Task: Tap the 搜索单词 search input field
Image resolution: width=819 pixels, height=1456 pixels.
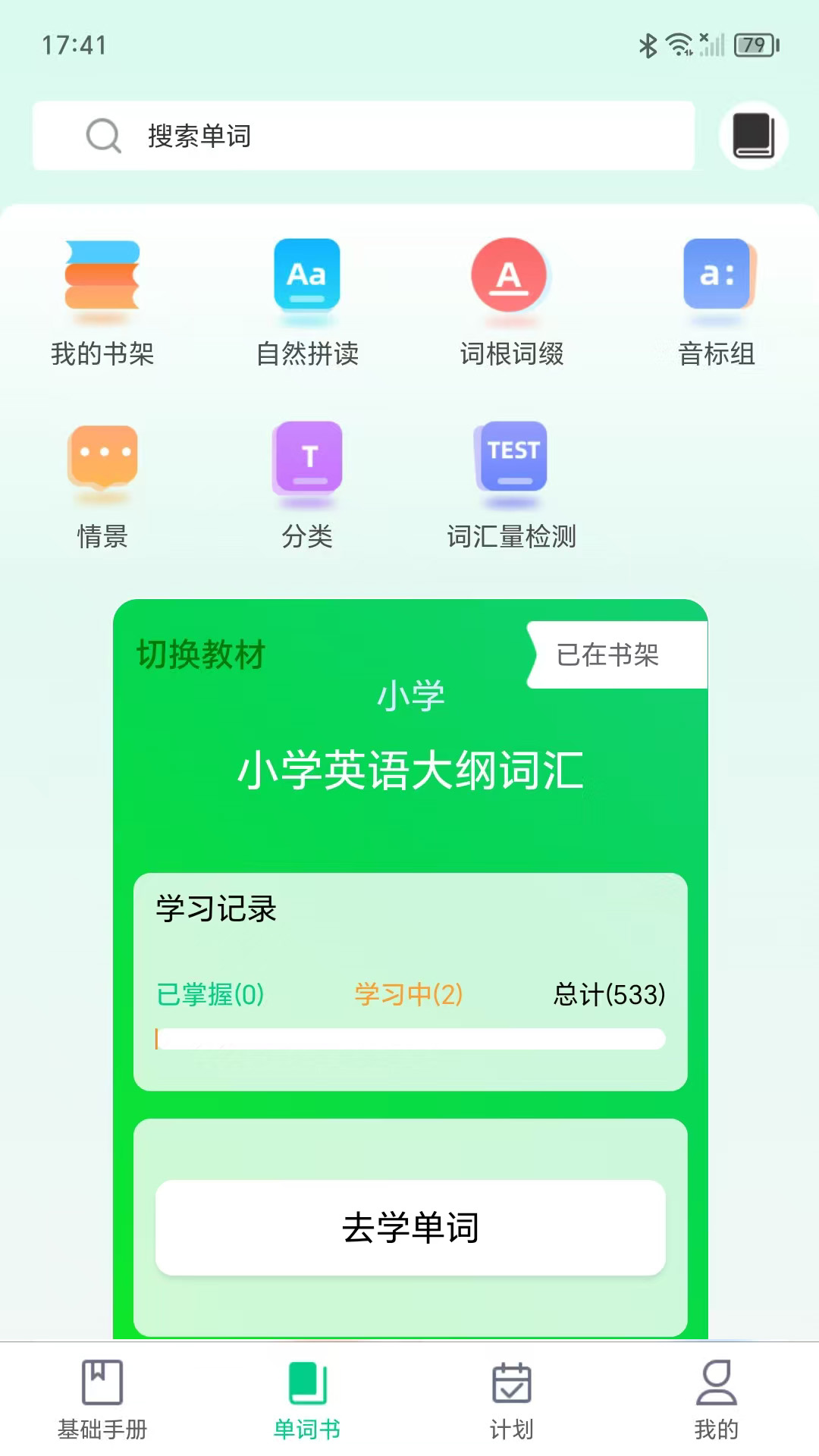Action: click(362, 137)
